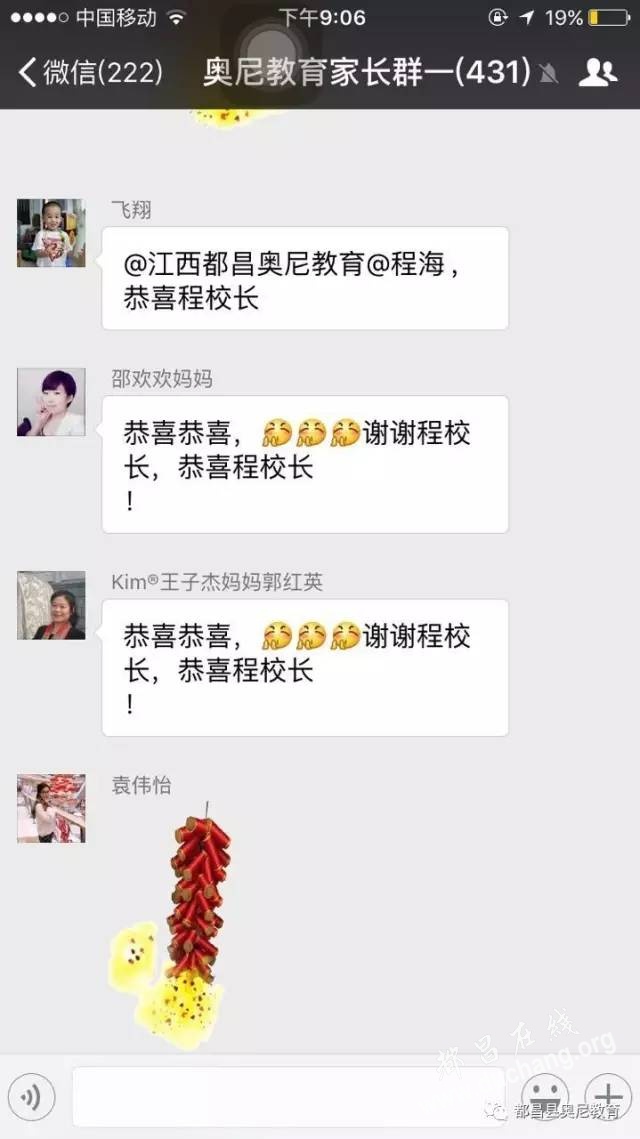
Task: Focus the message text field
Action: (288, 1096)
